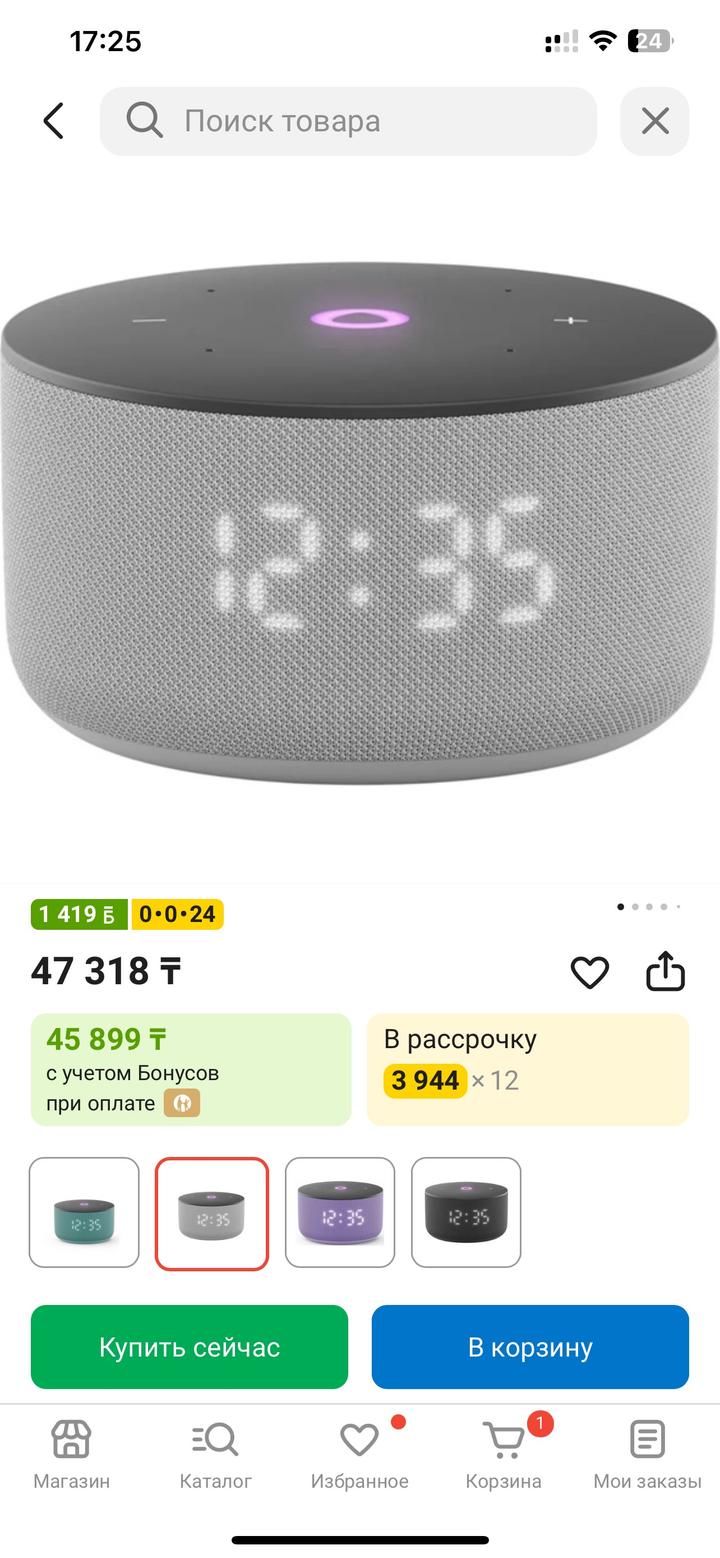
Task: Select the black speaker color variant
Action: tap(466, 1212)
